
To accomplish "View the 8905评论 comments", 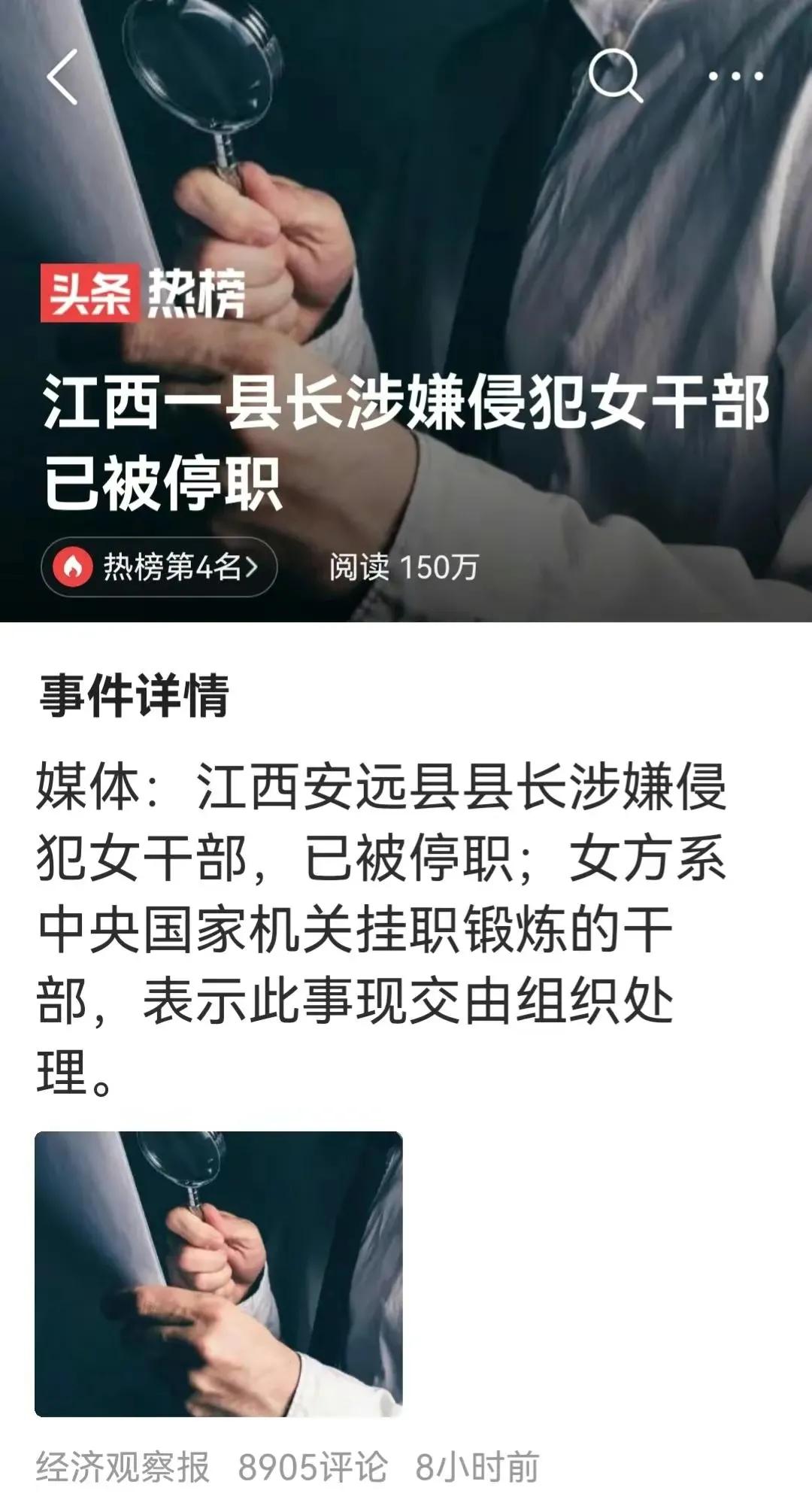I will tap(313, 1467).
